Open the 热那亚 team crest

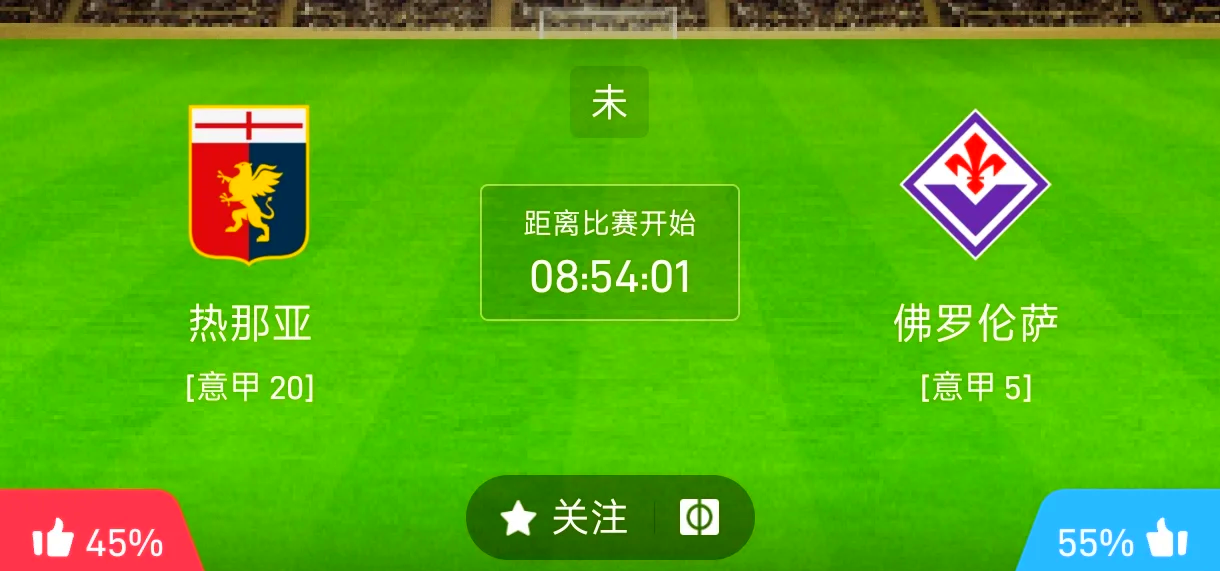tap(249, 184)
